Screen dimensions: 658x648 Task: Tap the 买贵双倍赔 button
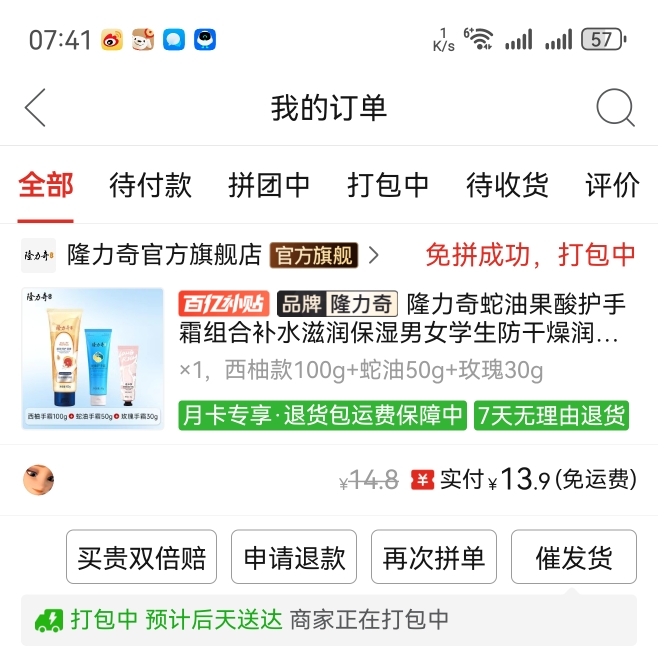click(141, 557)
